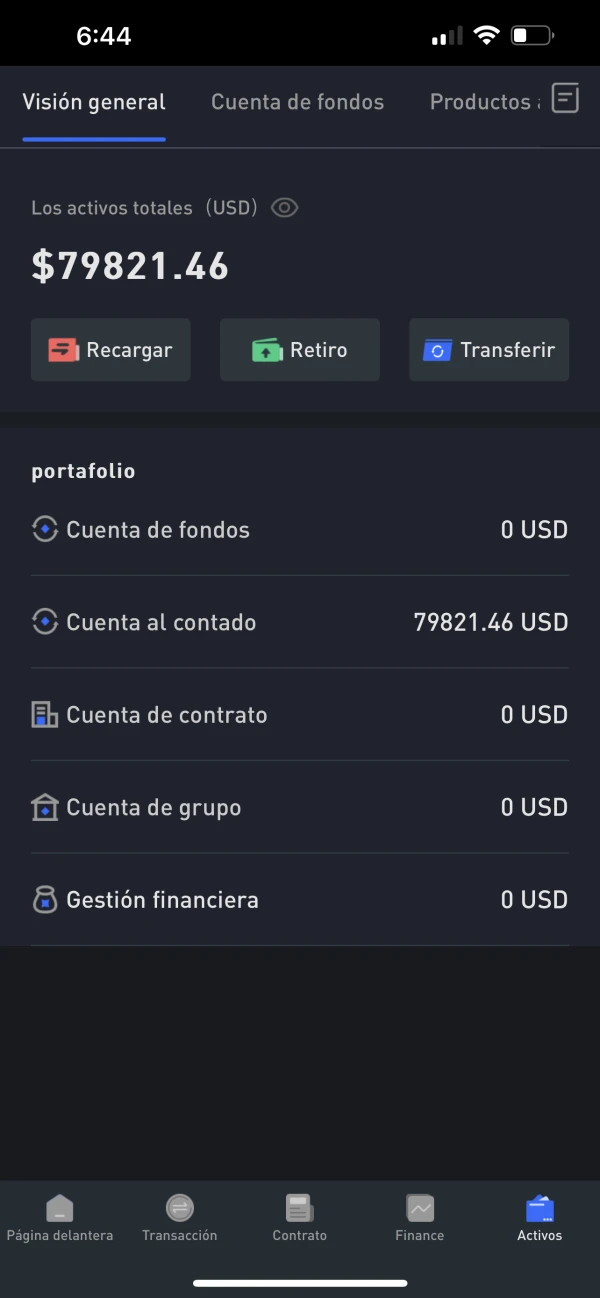Select the Visión general tab

pos(94,102)
